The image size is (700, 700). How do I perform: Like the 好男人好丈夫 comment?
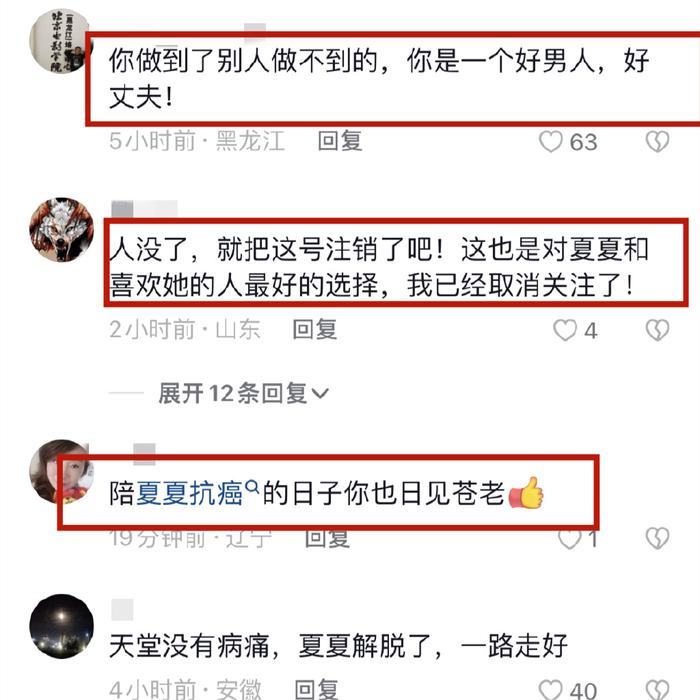point(551,142)
